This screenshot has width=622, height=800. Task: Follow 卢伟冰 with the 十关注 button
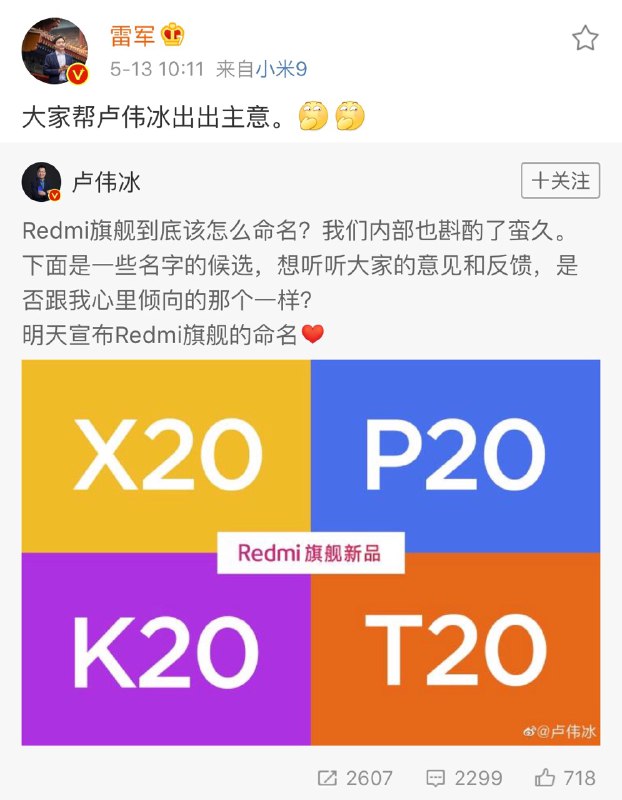click(x=559, y=181)
